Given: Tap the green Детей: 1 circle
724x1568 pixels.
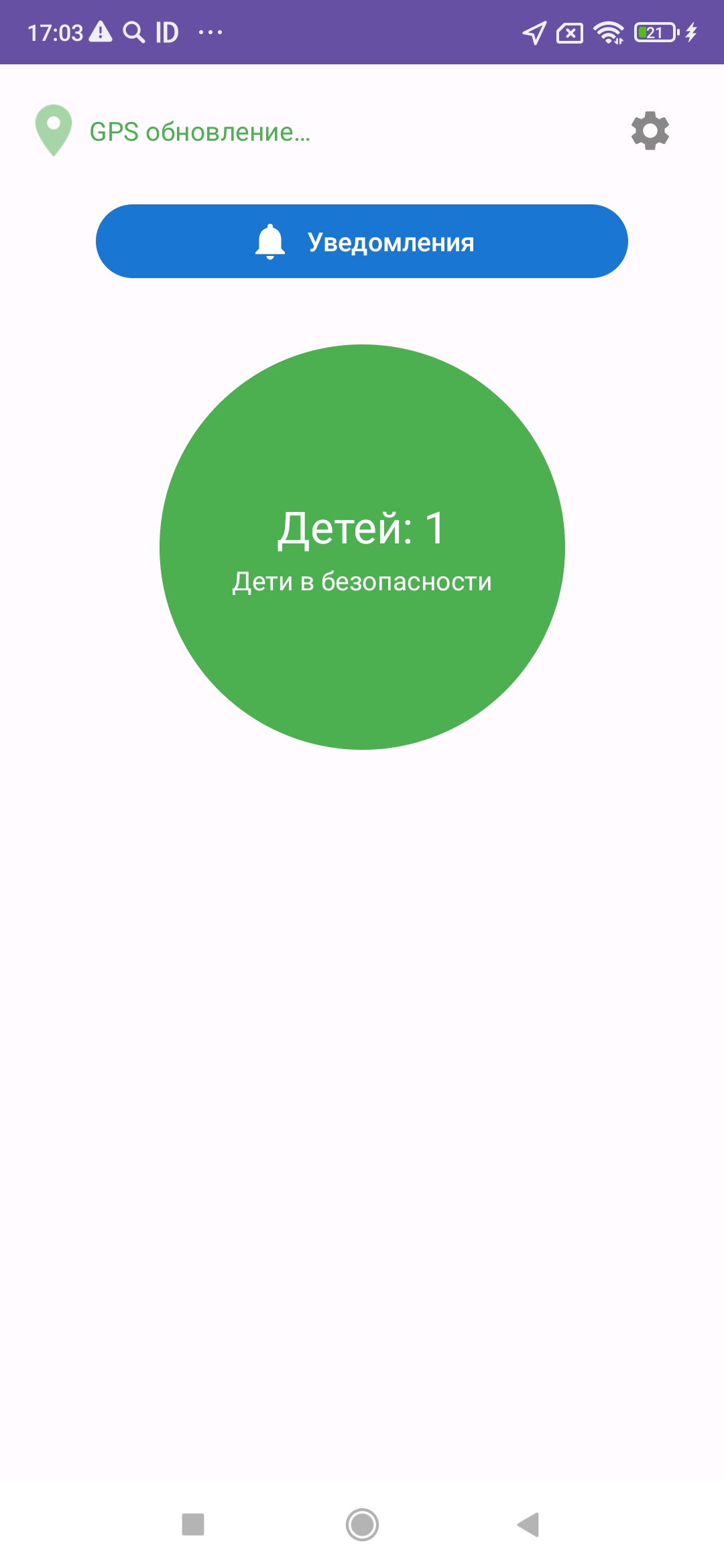Looking at the screenshot, I should tap(362, 547).
